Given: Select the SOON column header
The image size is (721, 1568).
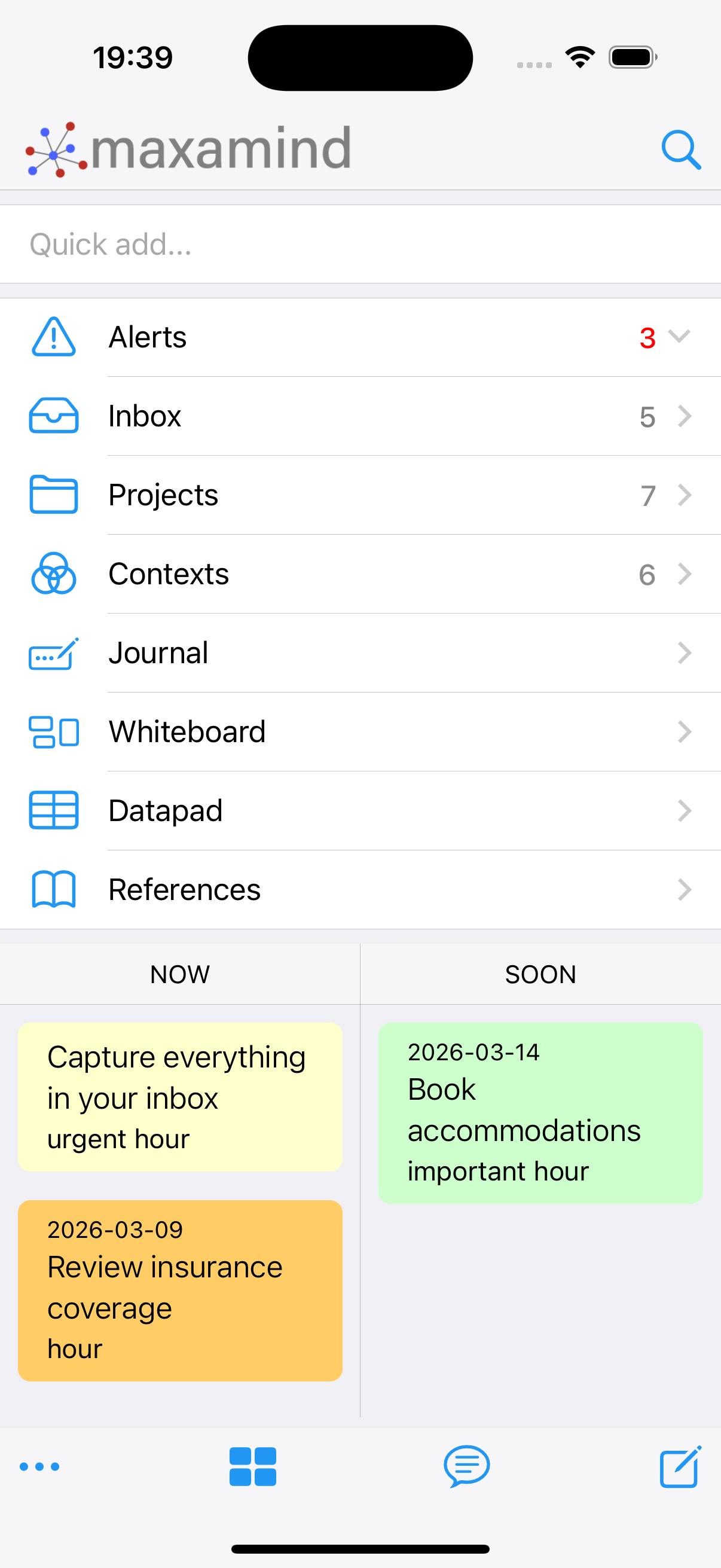Looking at the screenshot, I should coord(540,974).
